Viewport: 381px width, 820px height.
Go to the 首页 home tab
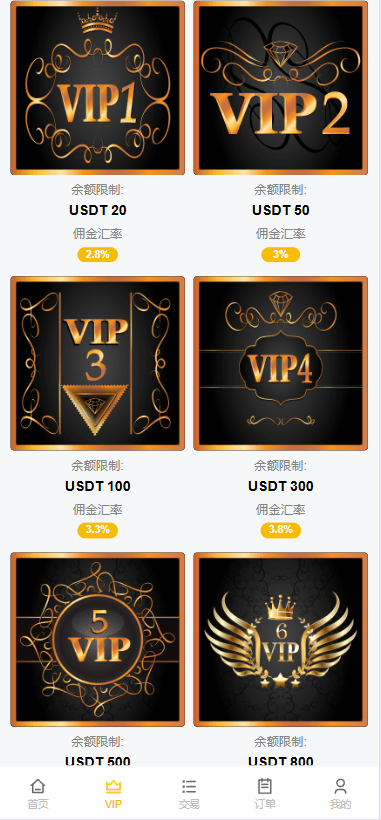click(38, 793)
